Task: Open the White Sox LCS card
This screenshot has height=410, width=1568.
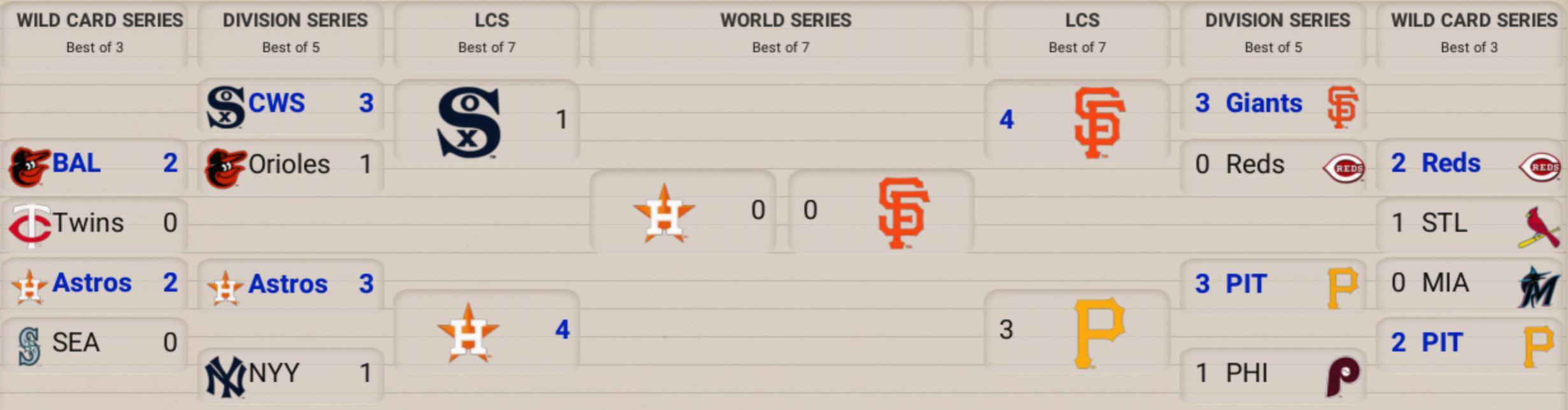Action: tap(486, 120)
